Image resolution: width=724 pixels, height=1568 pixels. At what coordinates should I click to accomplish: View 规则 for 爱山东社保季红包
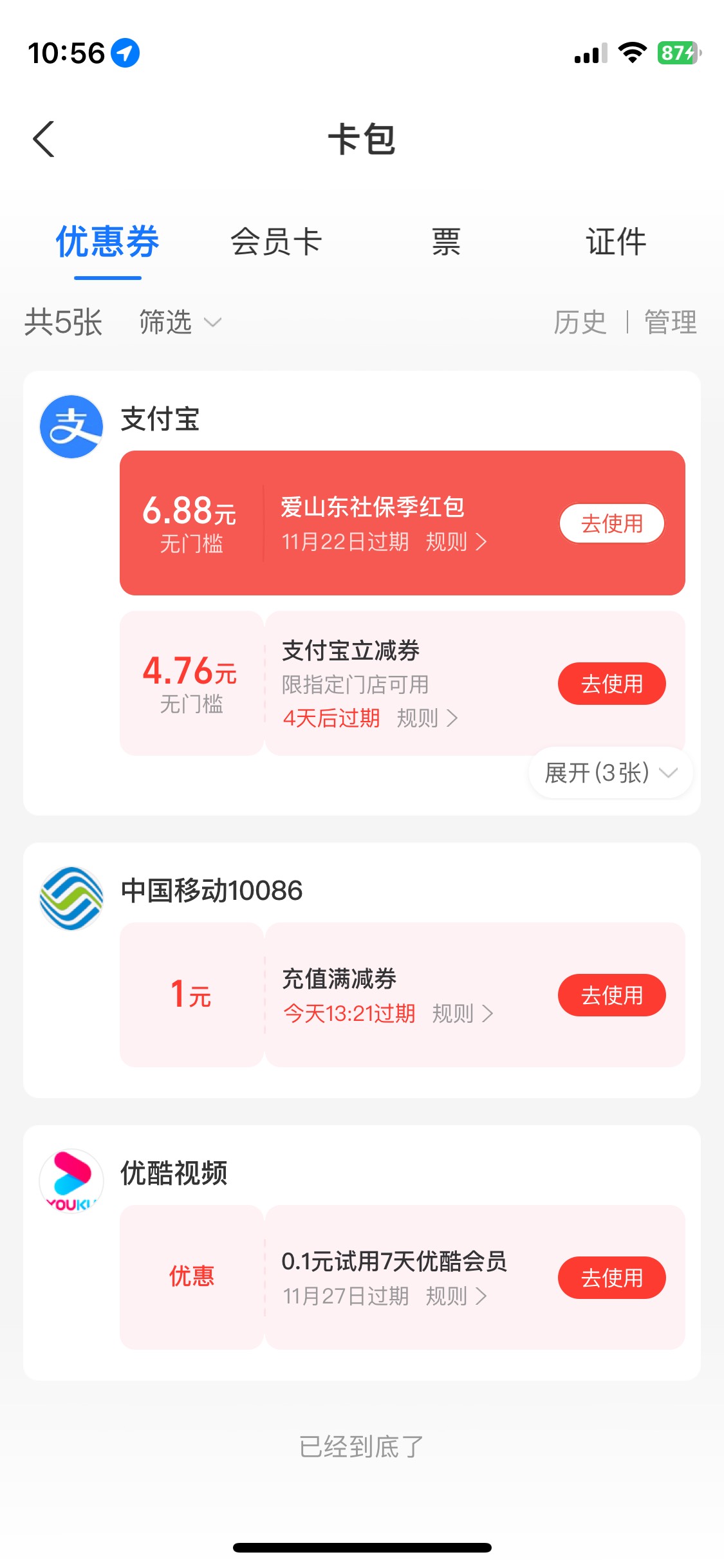(x=456, y=542)
